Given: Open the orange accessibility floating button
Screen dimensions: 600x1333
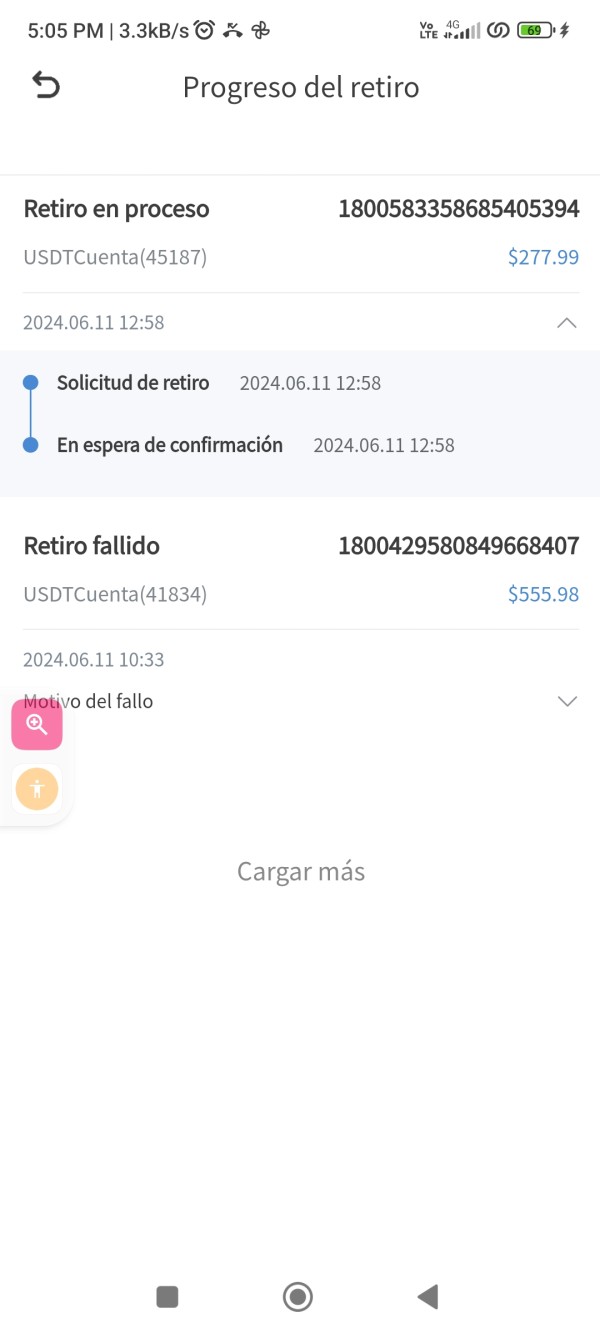Looking at the screenshot, I should [x=37, y=789].
